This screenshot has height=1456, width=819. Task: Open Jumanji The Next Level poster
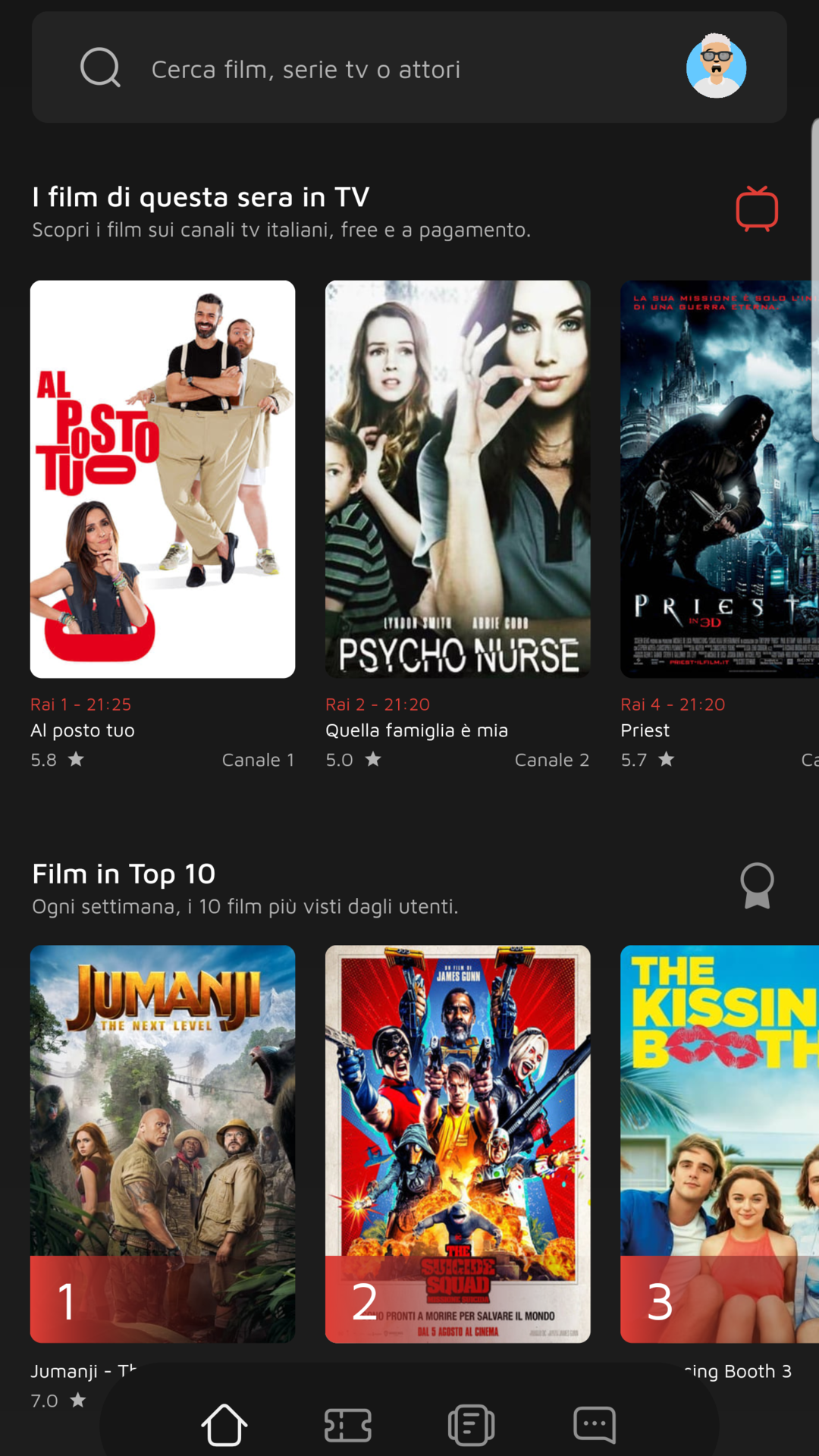[162, 1144]
